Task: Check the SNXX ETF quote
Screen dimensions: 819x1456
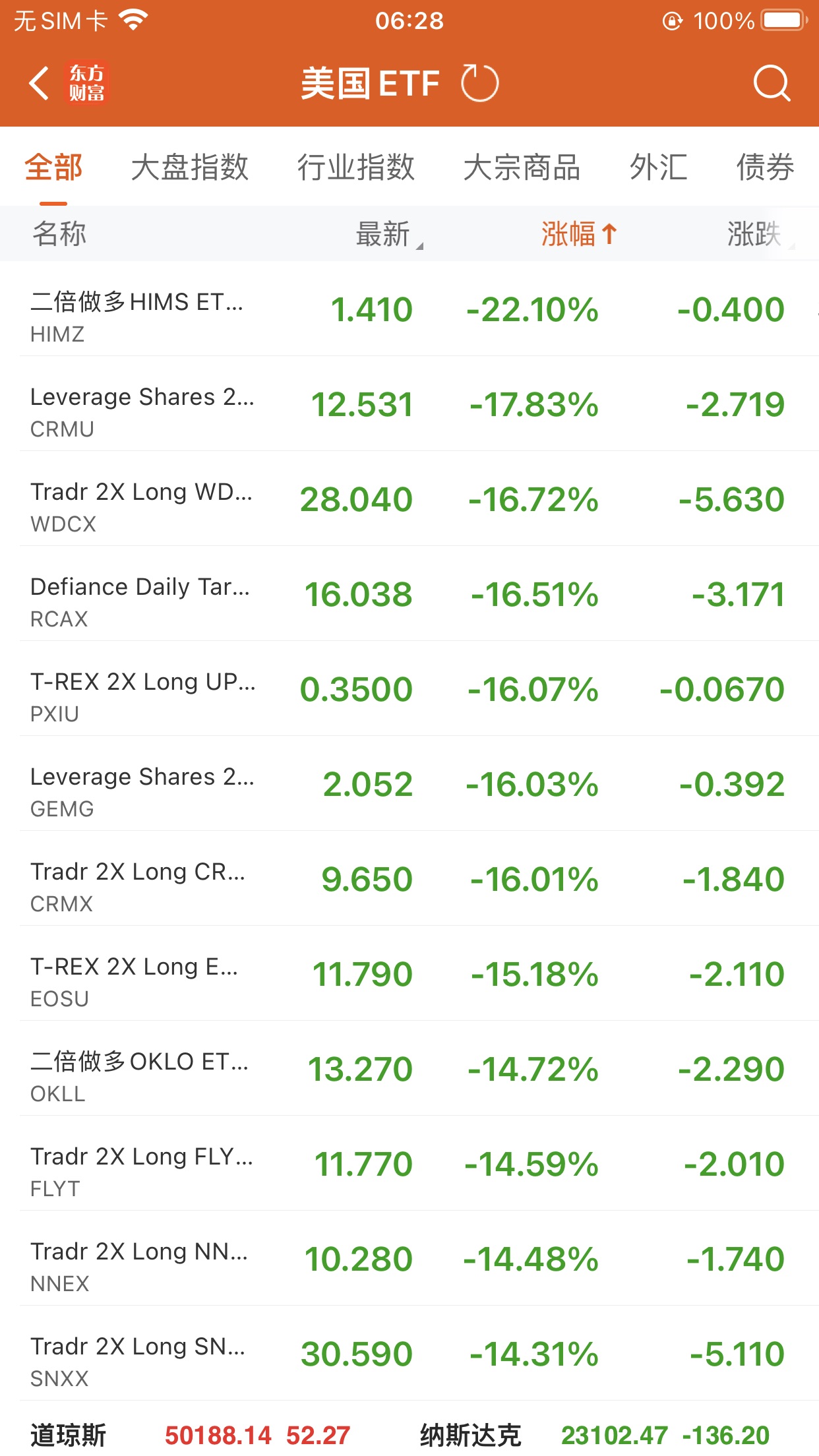Action: coord(409,1354)
